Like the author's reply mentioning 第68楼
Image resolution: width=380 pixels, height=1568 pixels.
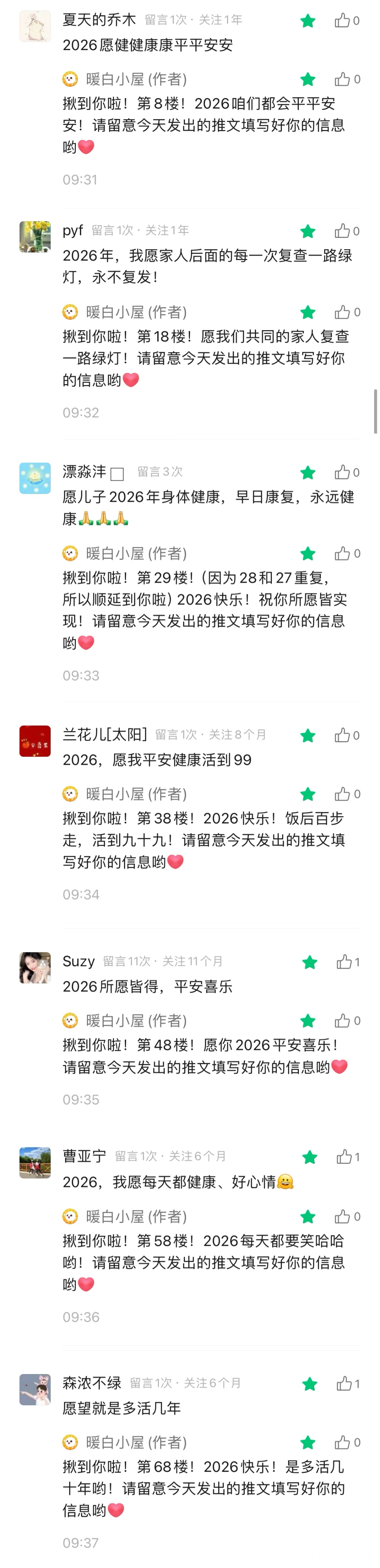coord(342,1442)
